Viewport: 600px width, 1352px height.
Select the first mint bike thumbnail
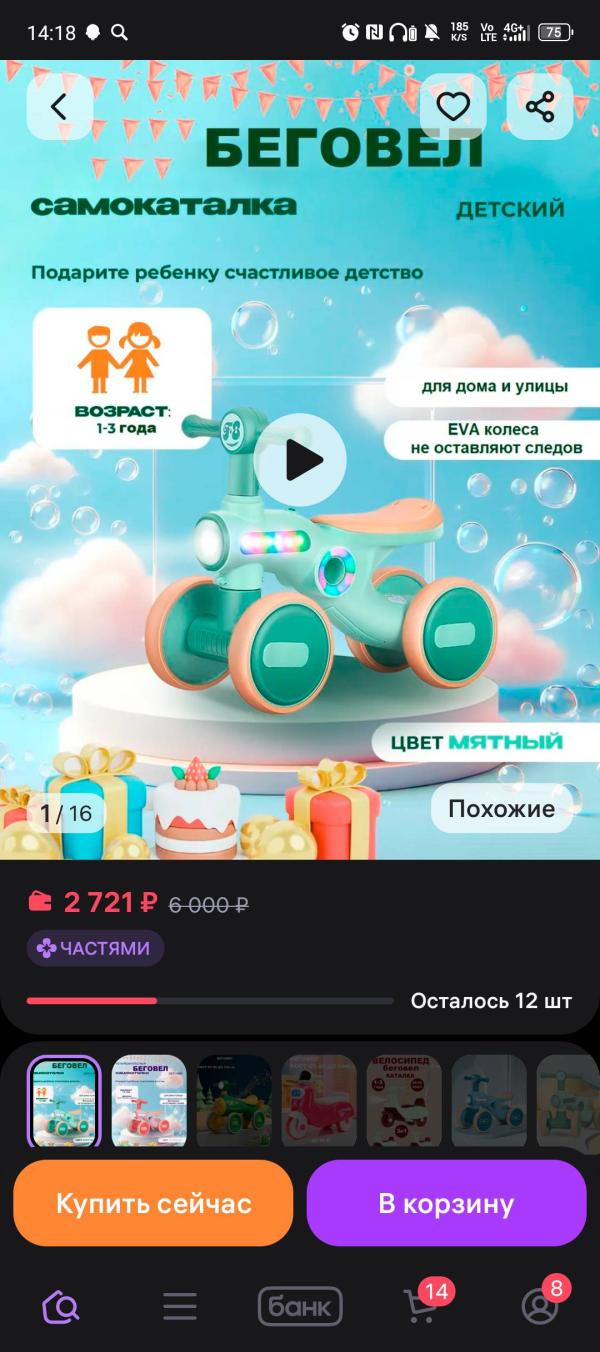coord(64,1101)
